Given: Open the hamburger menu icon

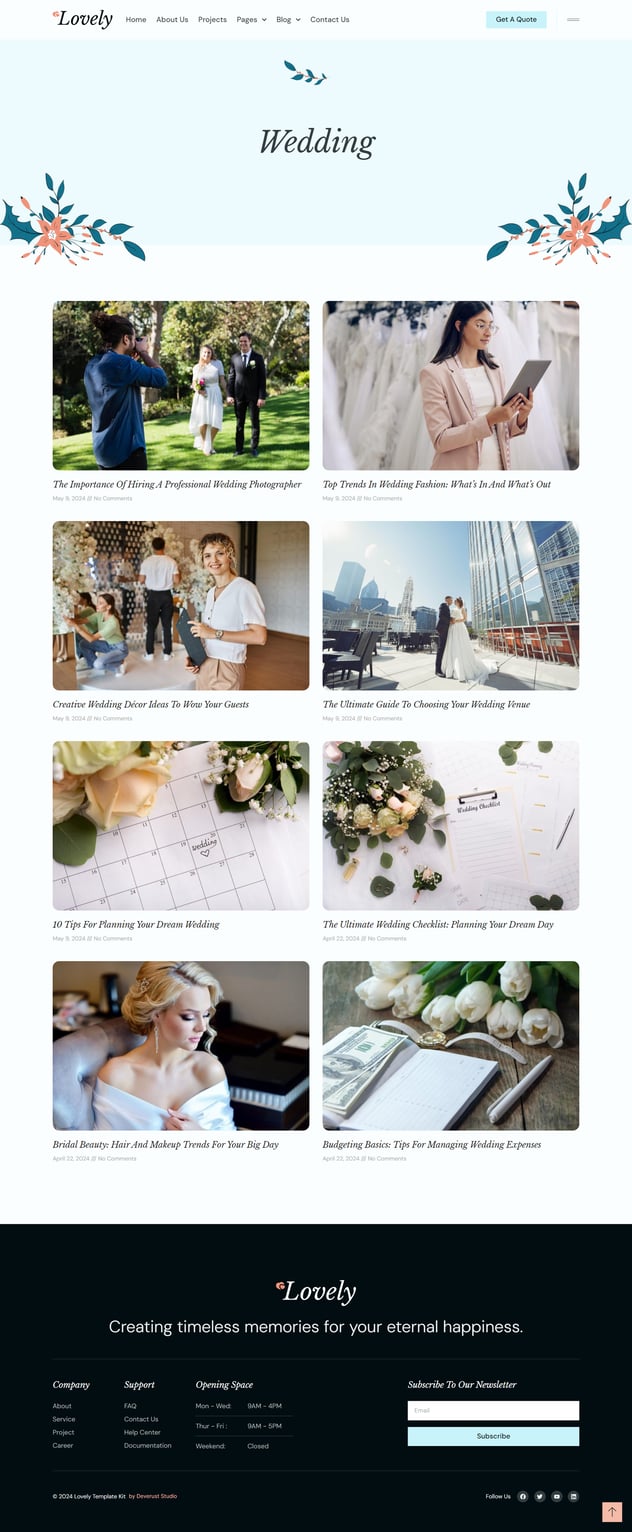Looking at the screenshot, I should [573, 19].
